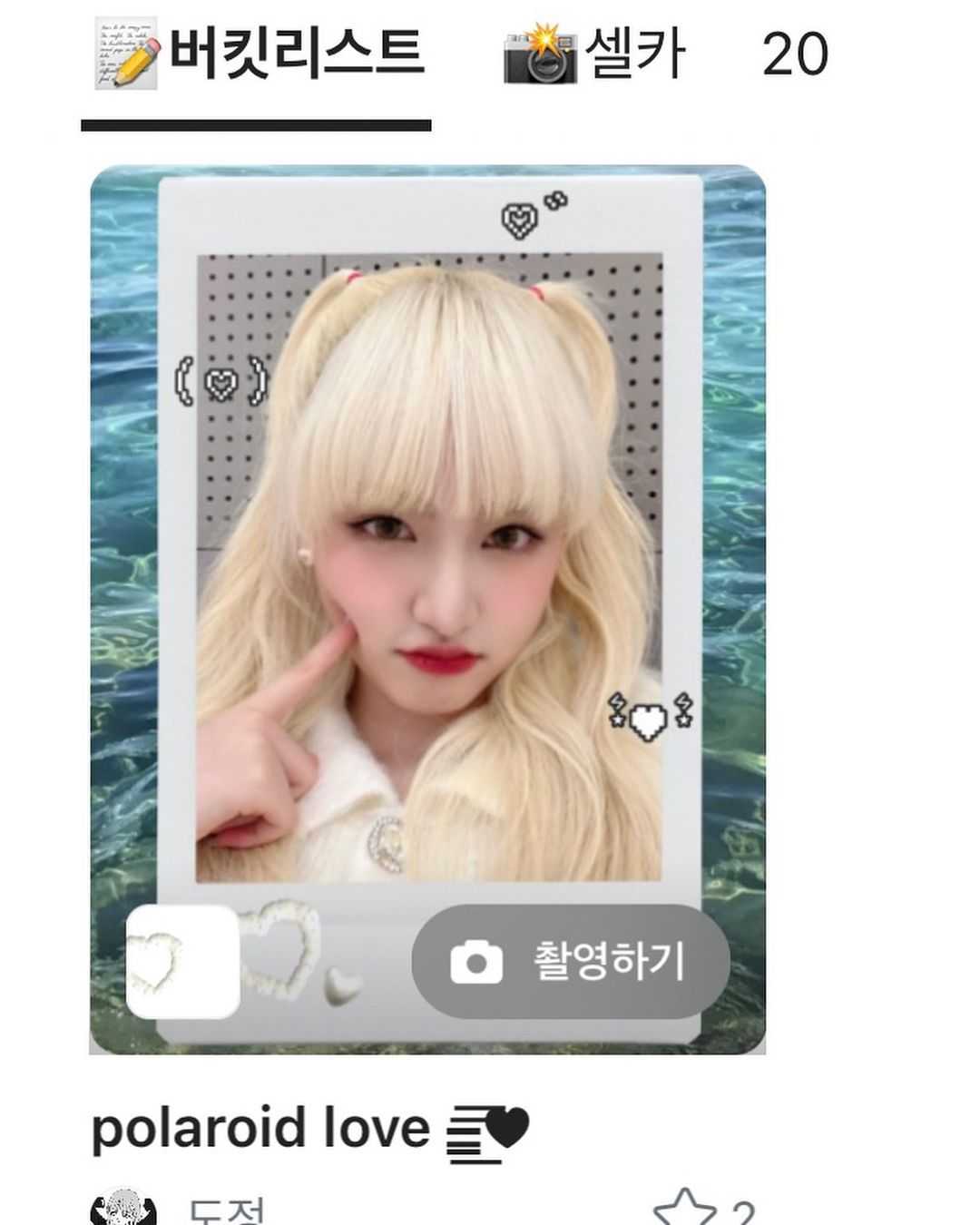Tap the 촬영하기 camera button
This screenshot has width=980, height=1225.
pyautogui.click(x=570, y=962)
